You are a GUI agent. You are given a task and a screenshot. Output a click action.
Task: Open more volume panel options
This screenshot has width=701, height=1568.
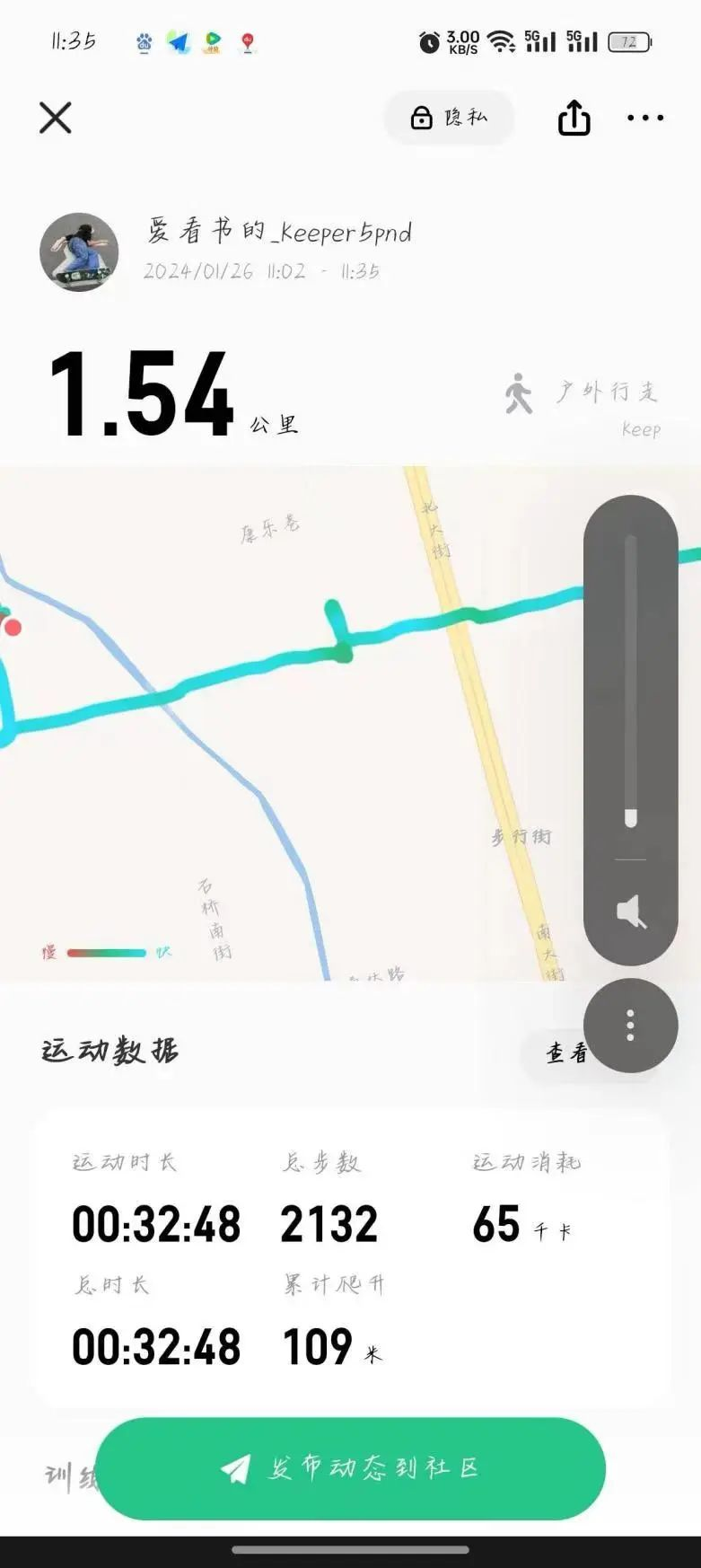[630, 1026]
